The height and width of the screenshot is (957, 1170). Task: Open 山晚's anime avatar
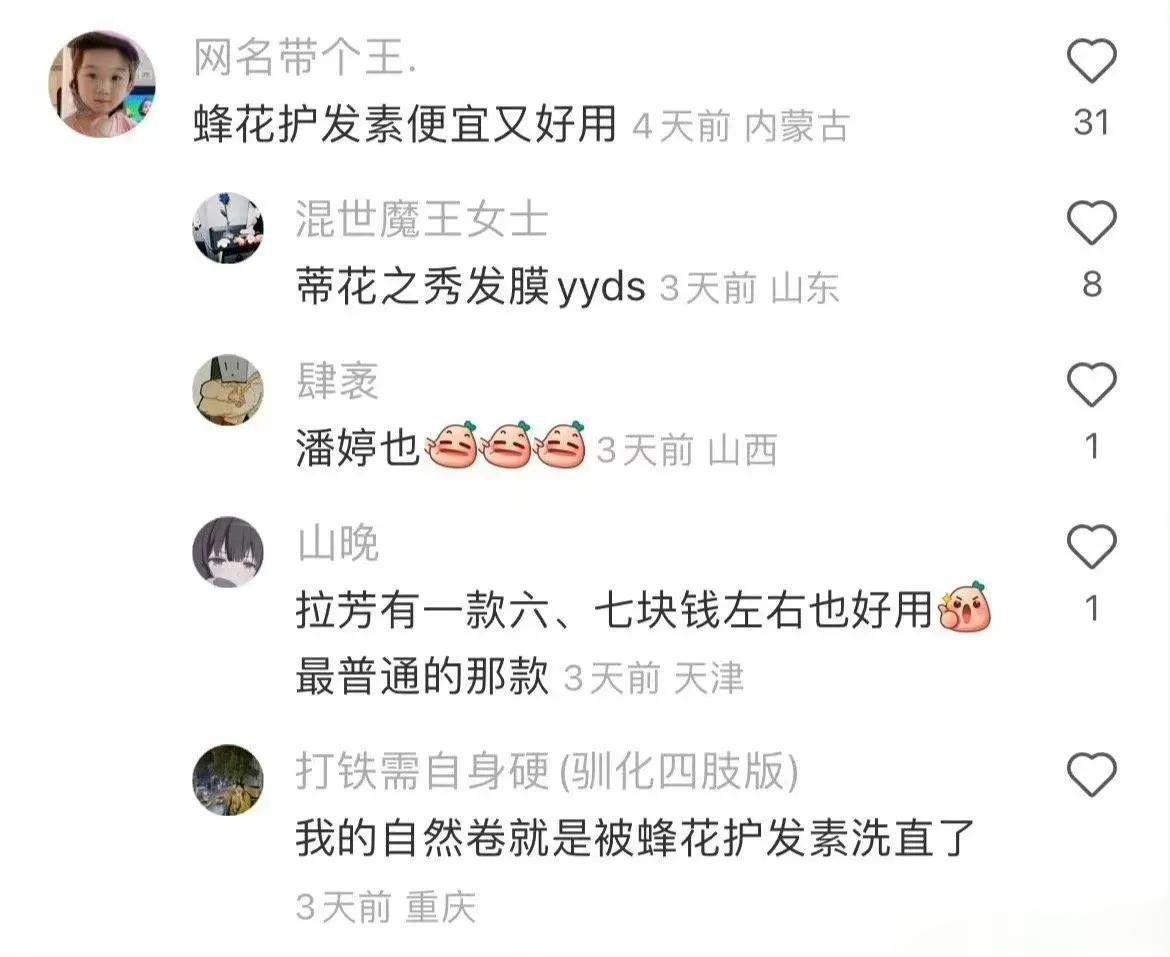click(x=228, y=551)
